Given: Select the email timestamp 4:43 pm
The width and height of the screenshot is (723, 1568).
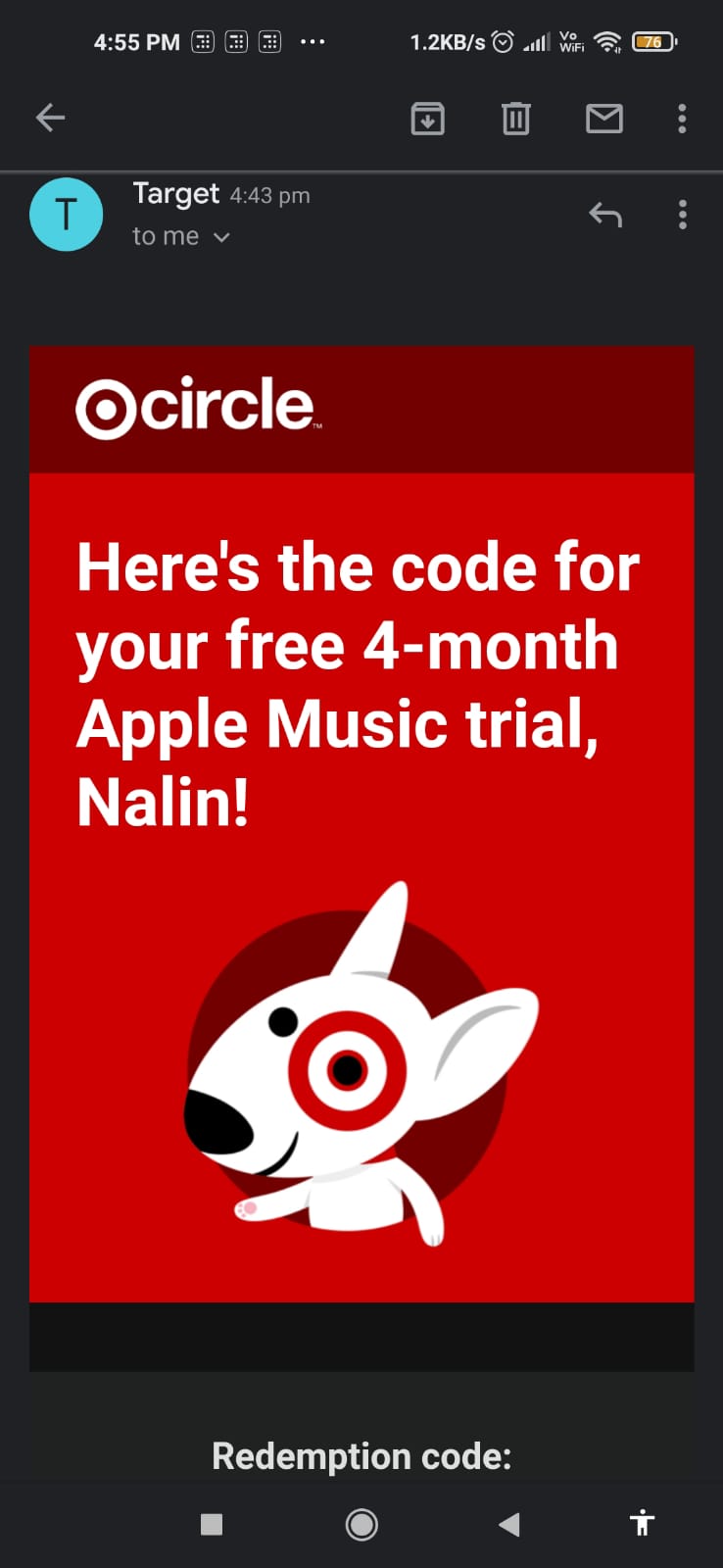Looking at the screenshot, I should [268, 195].
